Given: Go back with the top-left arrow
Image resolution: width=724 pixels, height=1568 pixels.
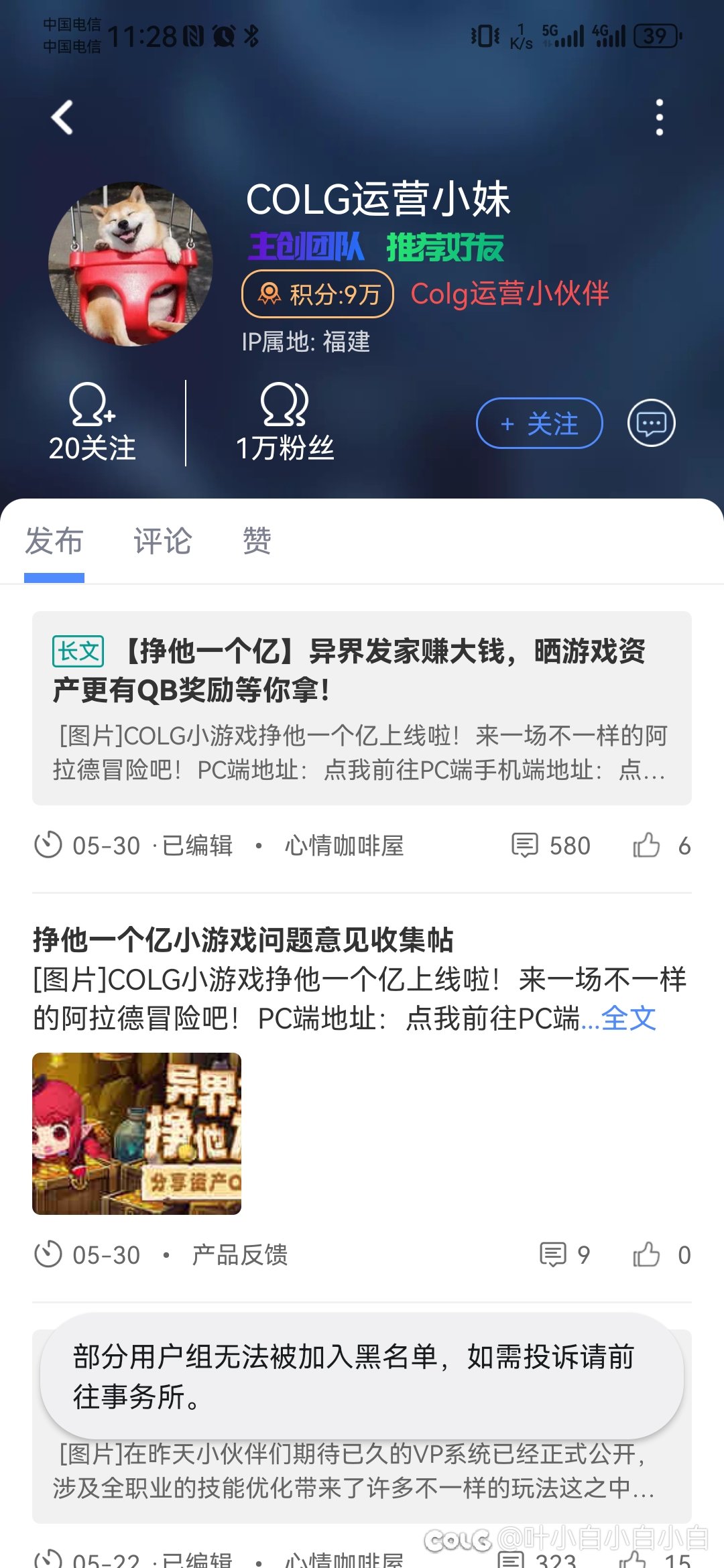Looking at the screenshot, I should (x=62, y=118).
